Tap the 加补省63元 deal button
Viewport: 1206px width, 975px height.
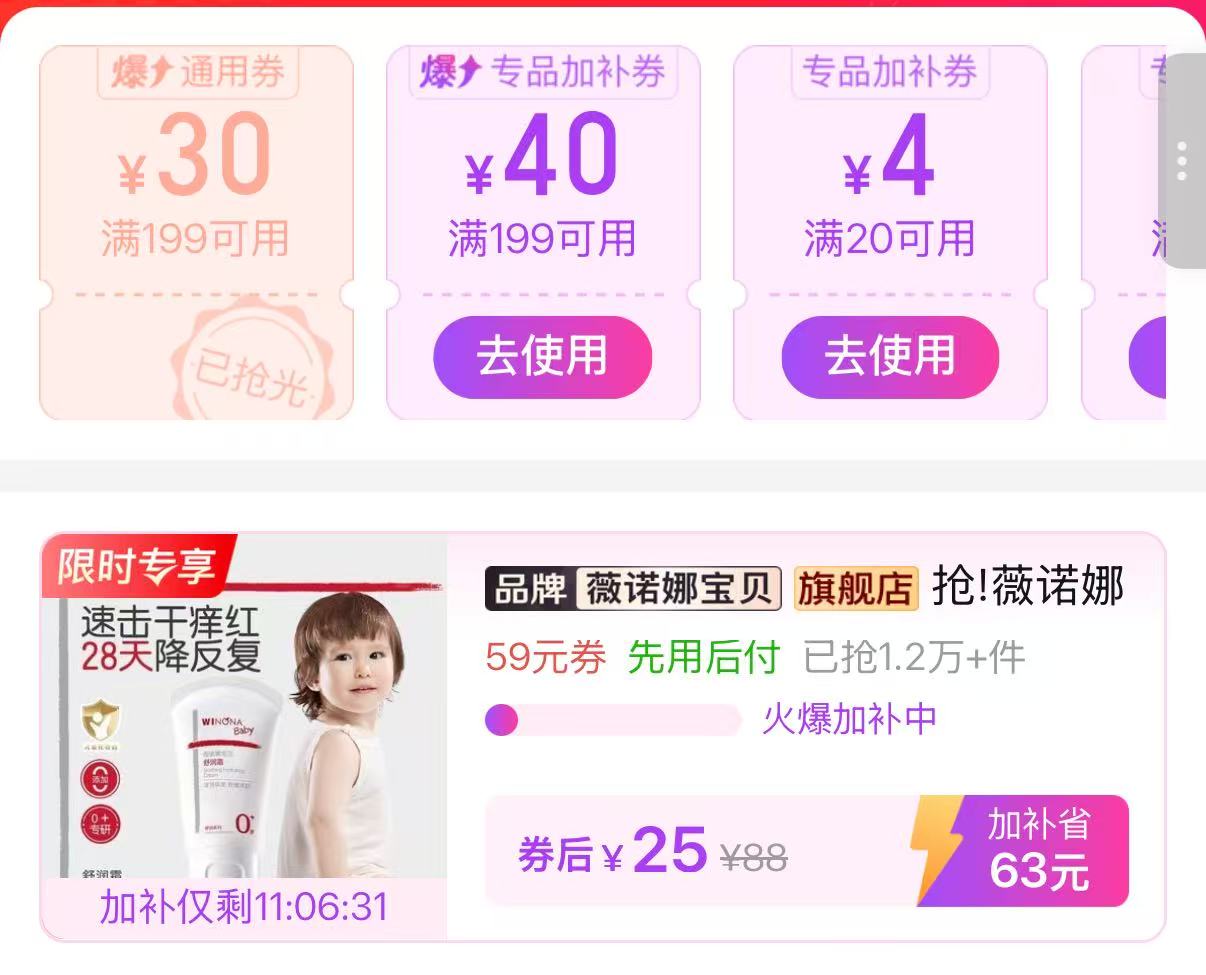[1021, 851]
